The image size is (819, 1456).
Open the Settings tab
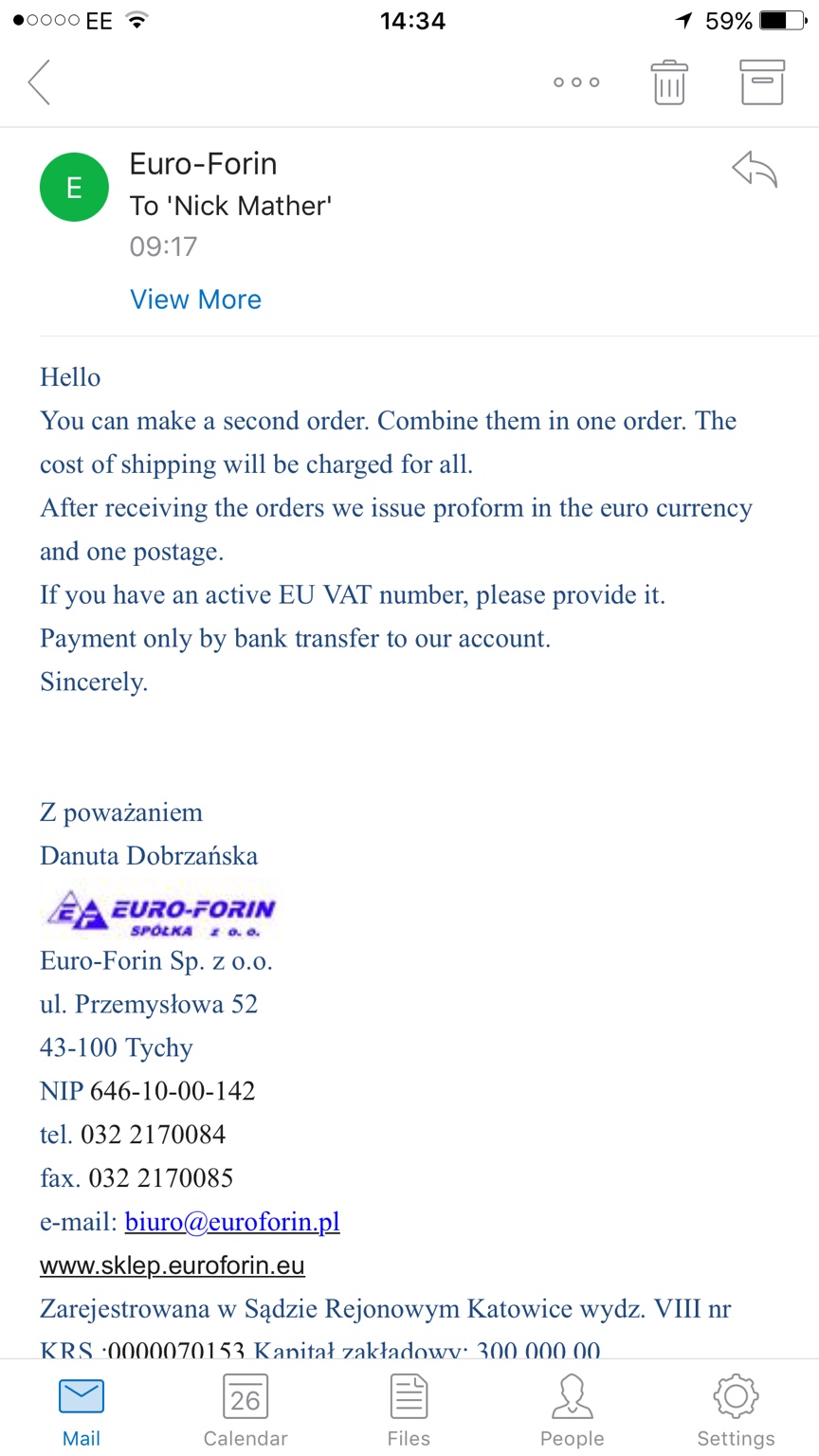(736, 1410)
